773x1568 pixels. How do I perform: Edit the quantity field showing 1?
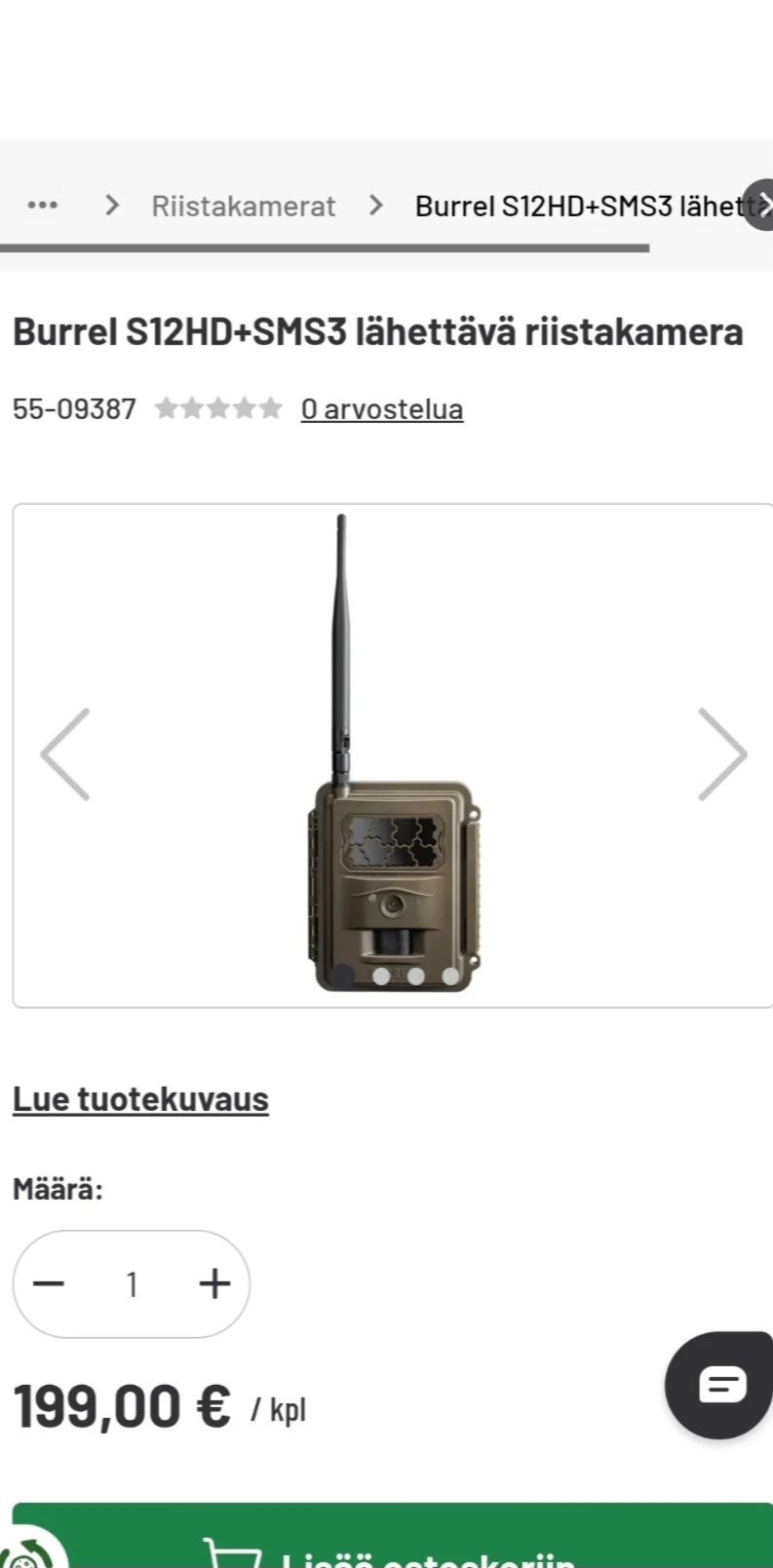[132, 1284]
